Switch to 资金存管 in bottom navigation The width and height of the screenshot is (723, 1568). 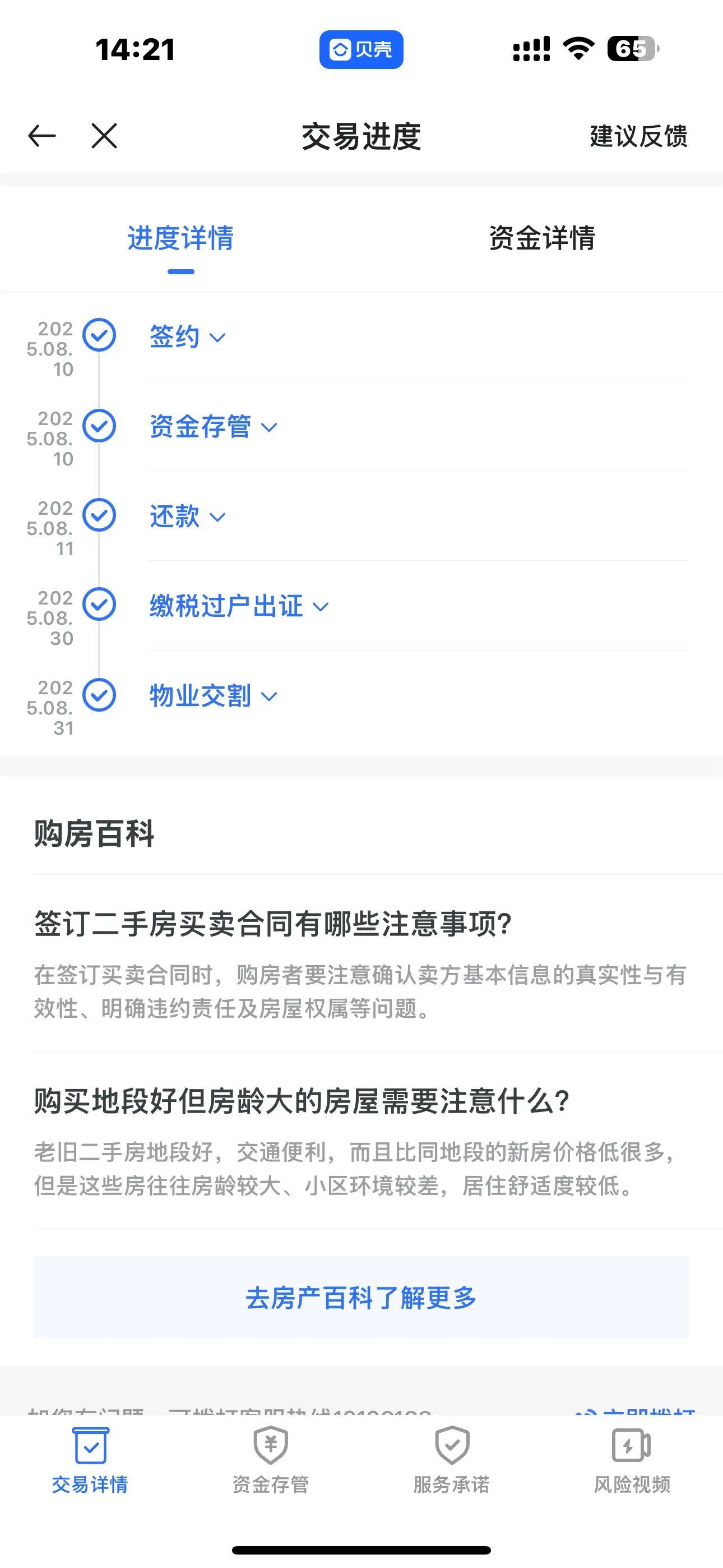270,1461
